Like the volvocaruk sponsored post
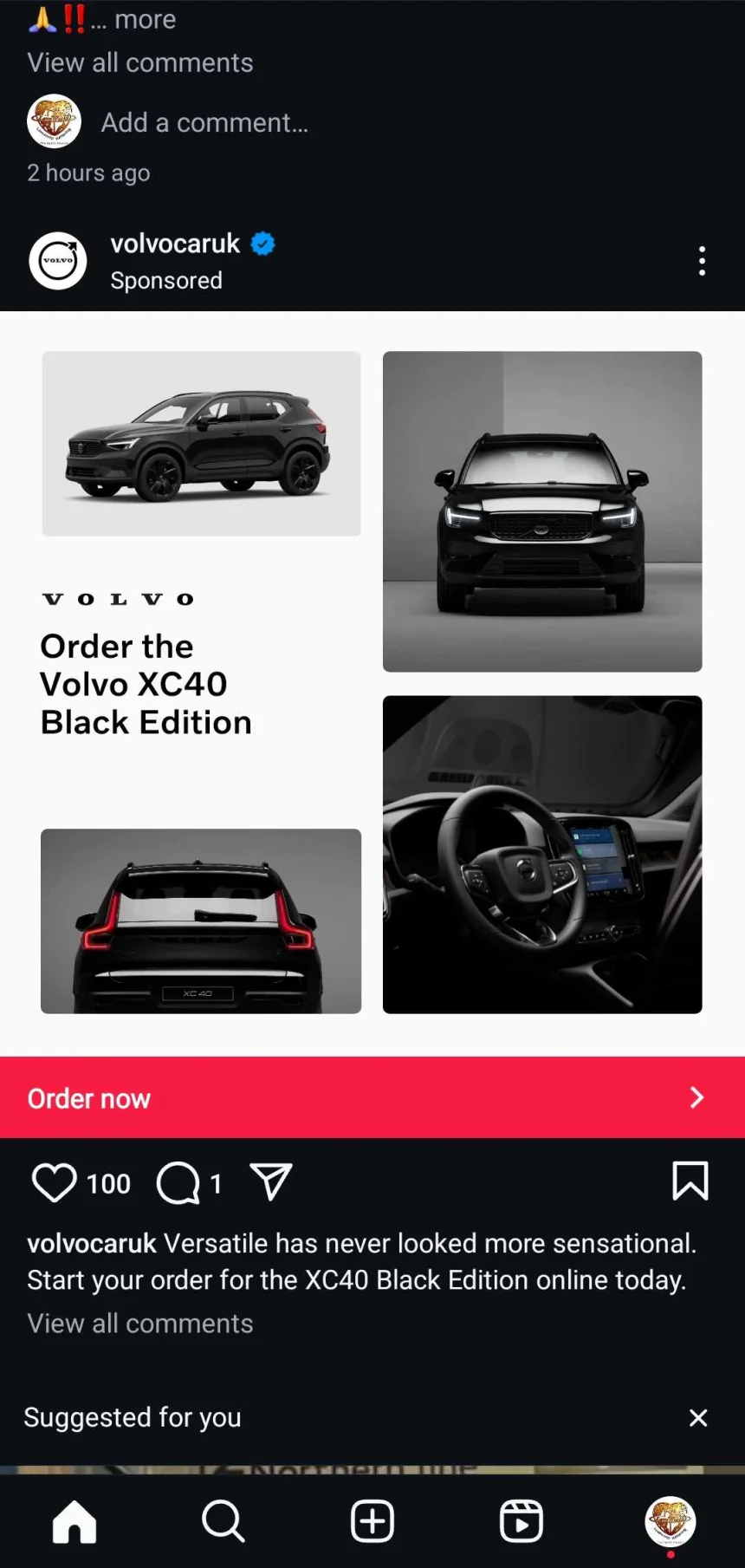 54,1182
